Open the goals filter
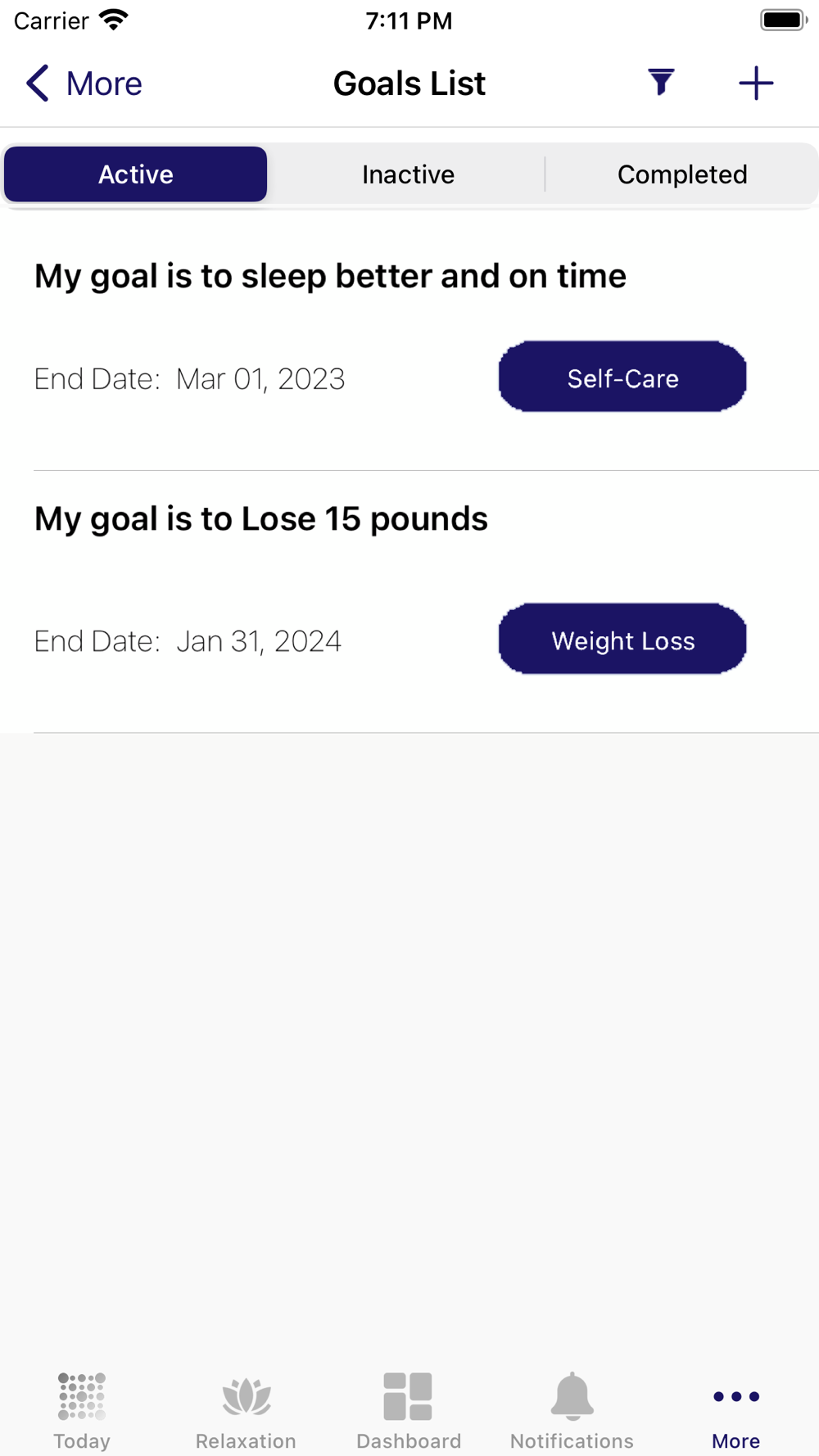 [x=661, y=82]
